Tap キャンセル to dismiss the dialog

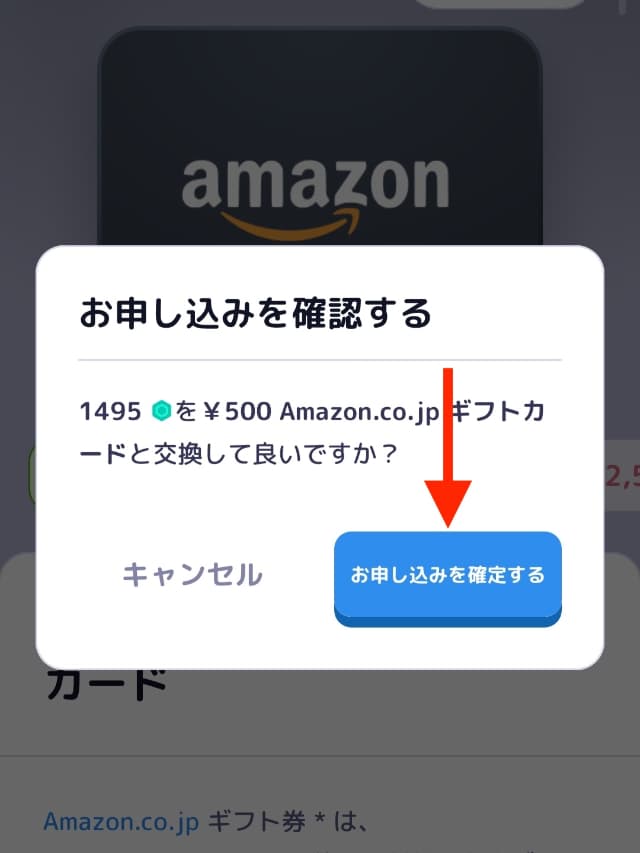tap(192, 575)
